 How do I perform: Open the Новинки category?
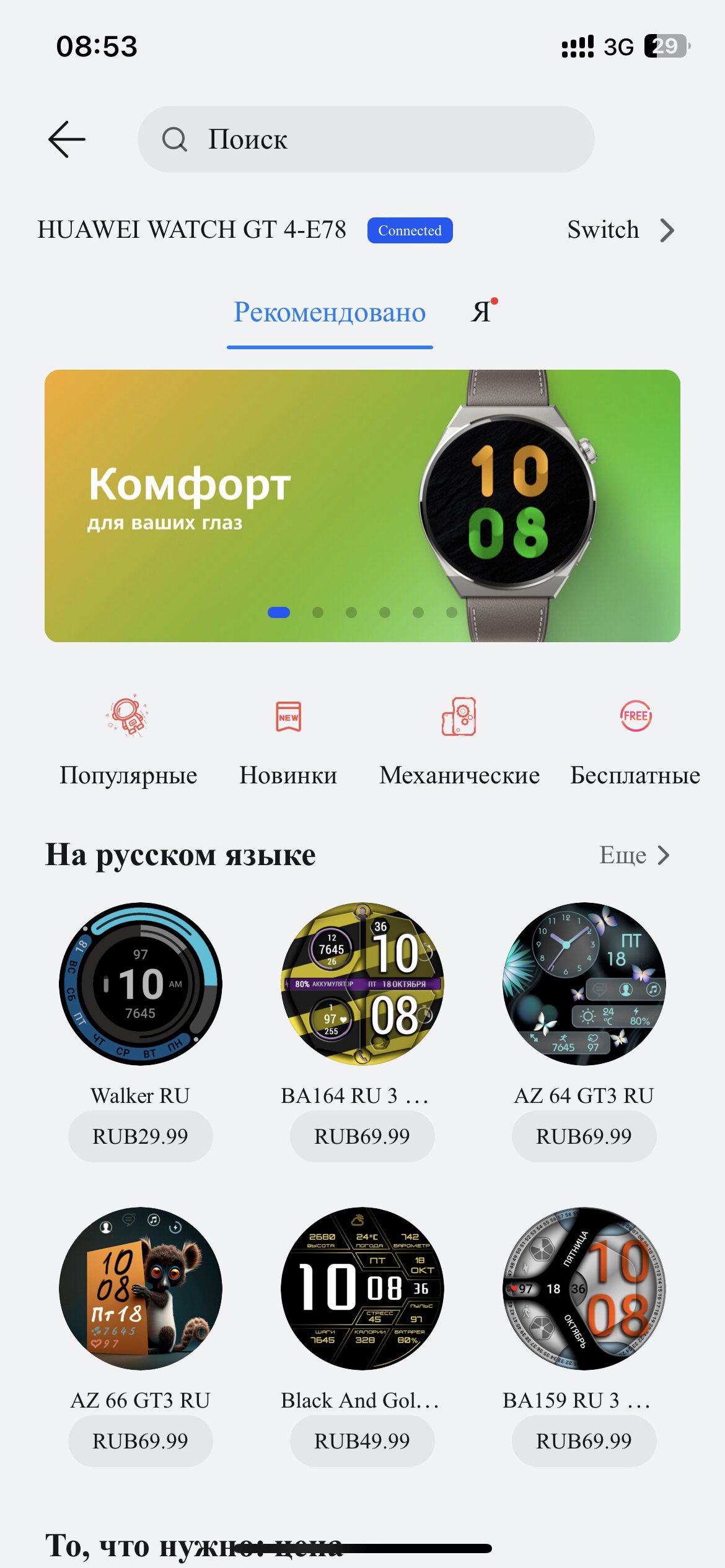288,741
